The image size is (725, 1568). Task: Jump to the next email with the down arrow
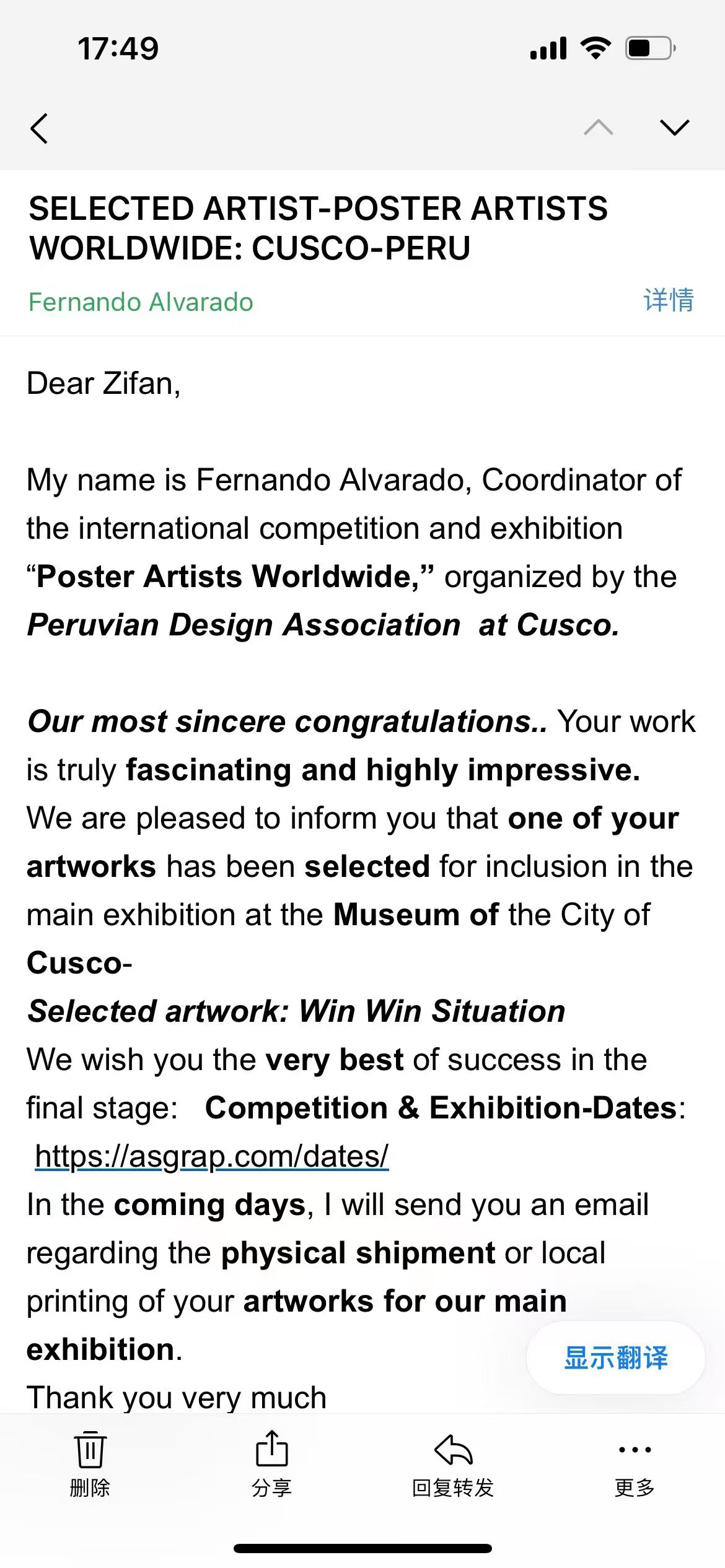pos(674,128)
